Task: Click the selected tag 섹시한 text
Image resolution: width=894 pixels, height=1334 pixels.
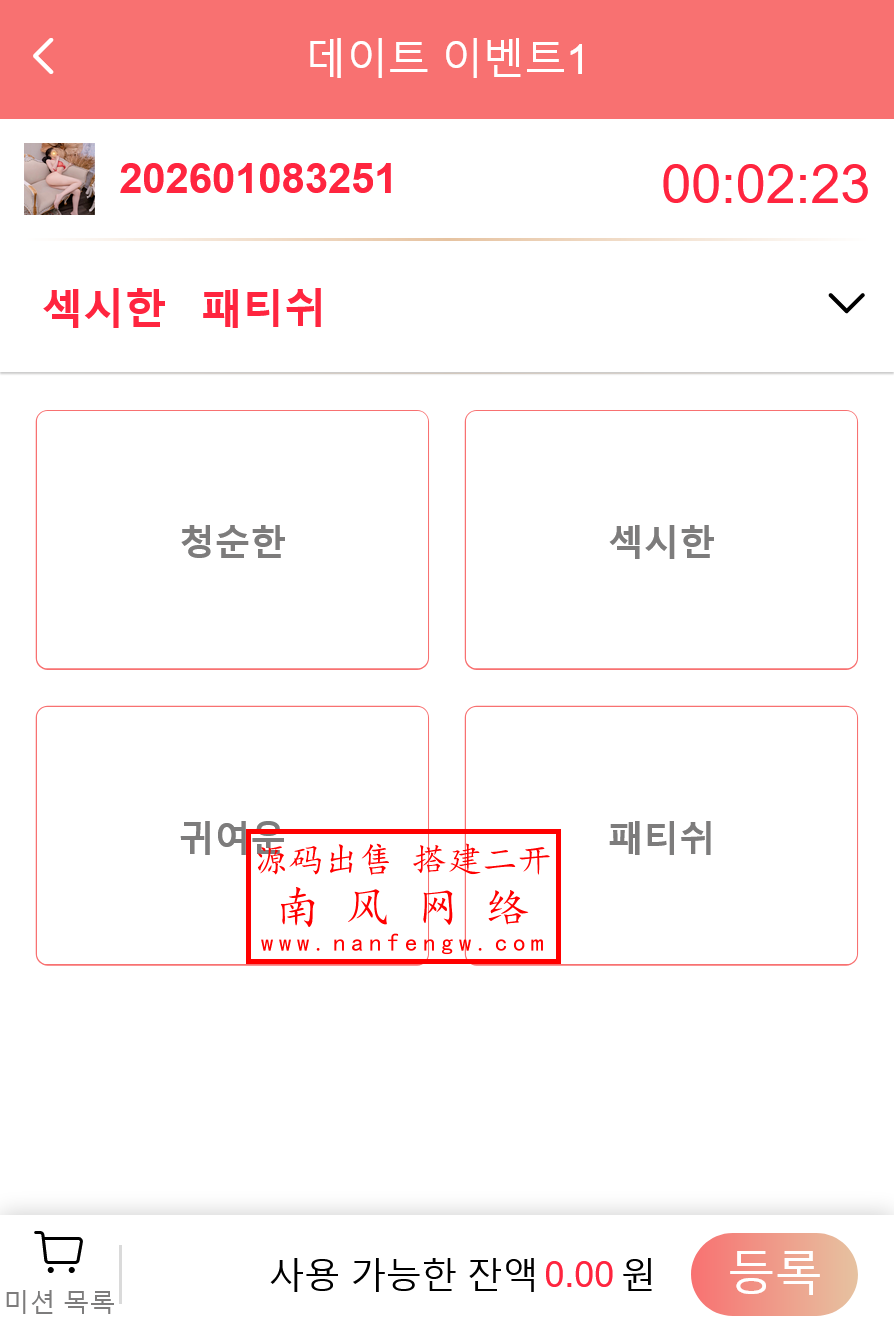Action: tap(105, 308)
